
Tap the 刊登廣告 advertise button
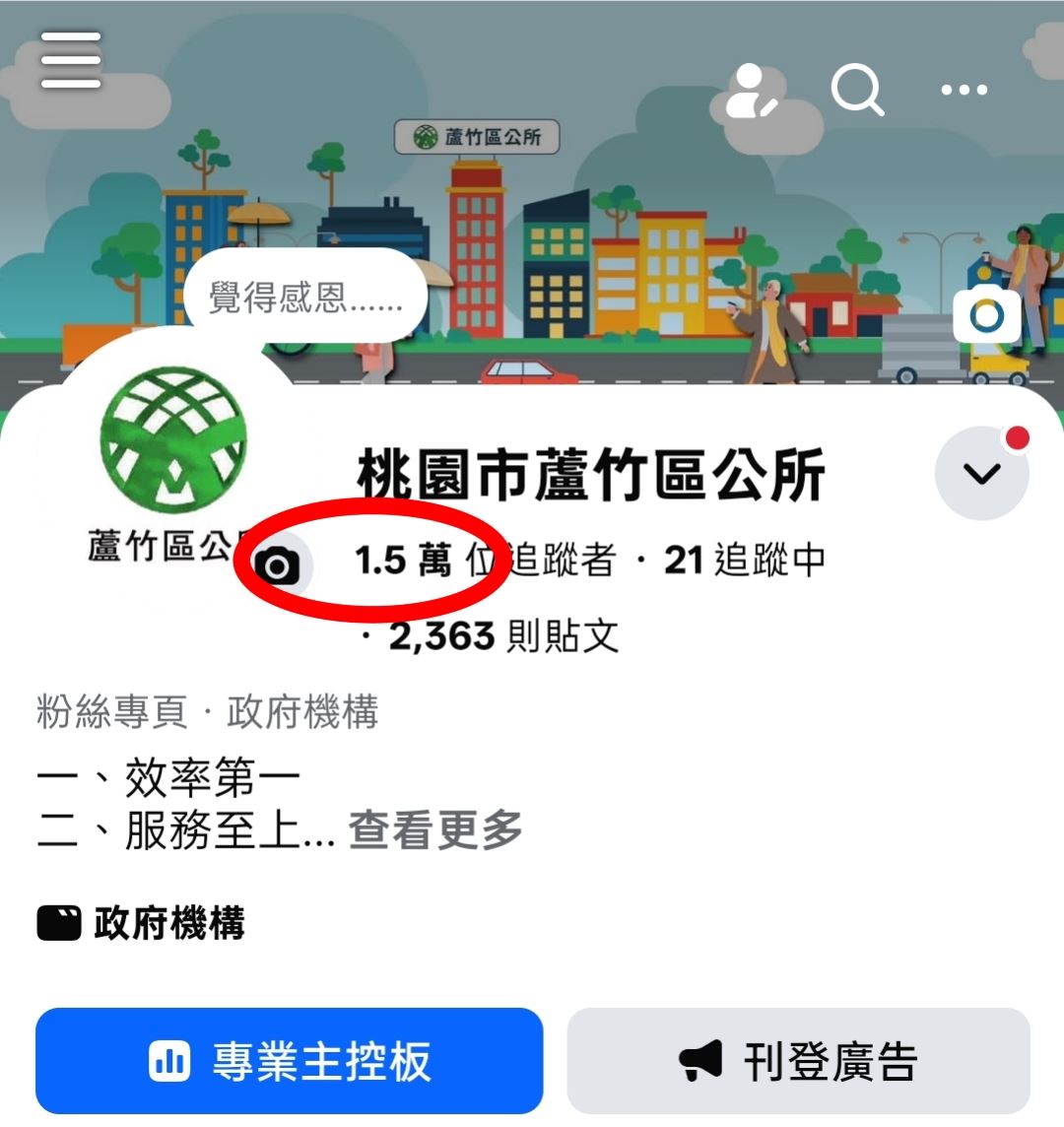pos(798,1061)
